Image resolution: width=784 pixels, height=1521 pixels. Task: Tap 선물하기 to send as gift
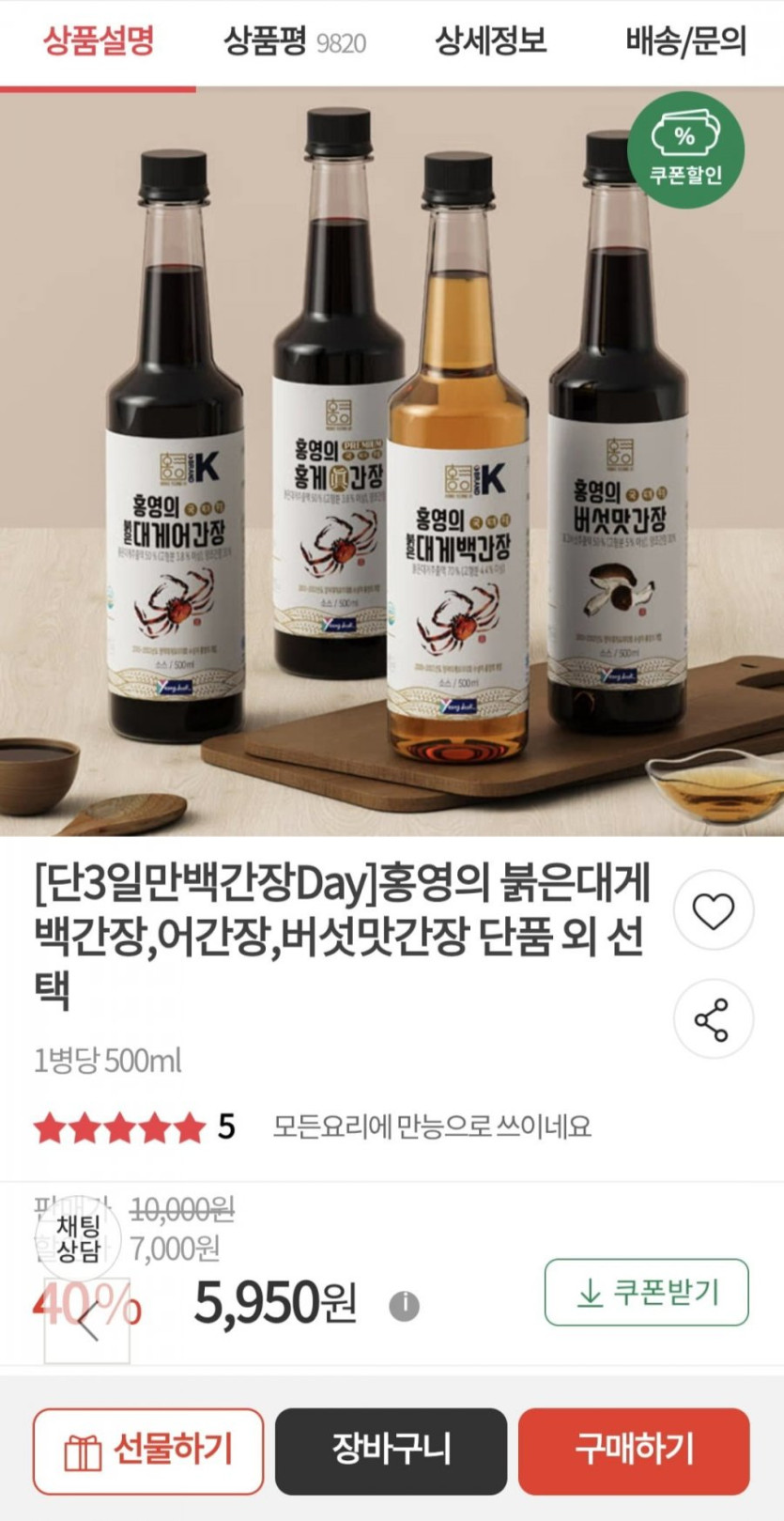148,1451
